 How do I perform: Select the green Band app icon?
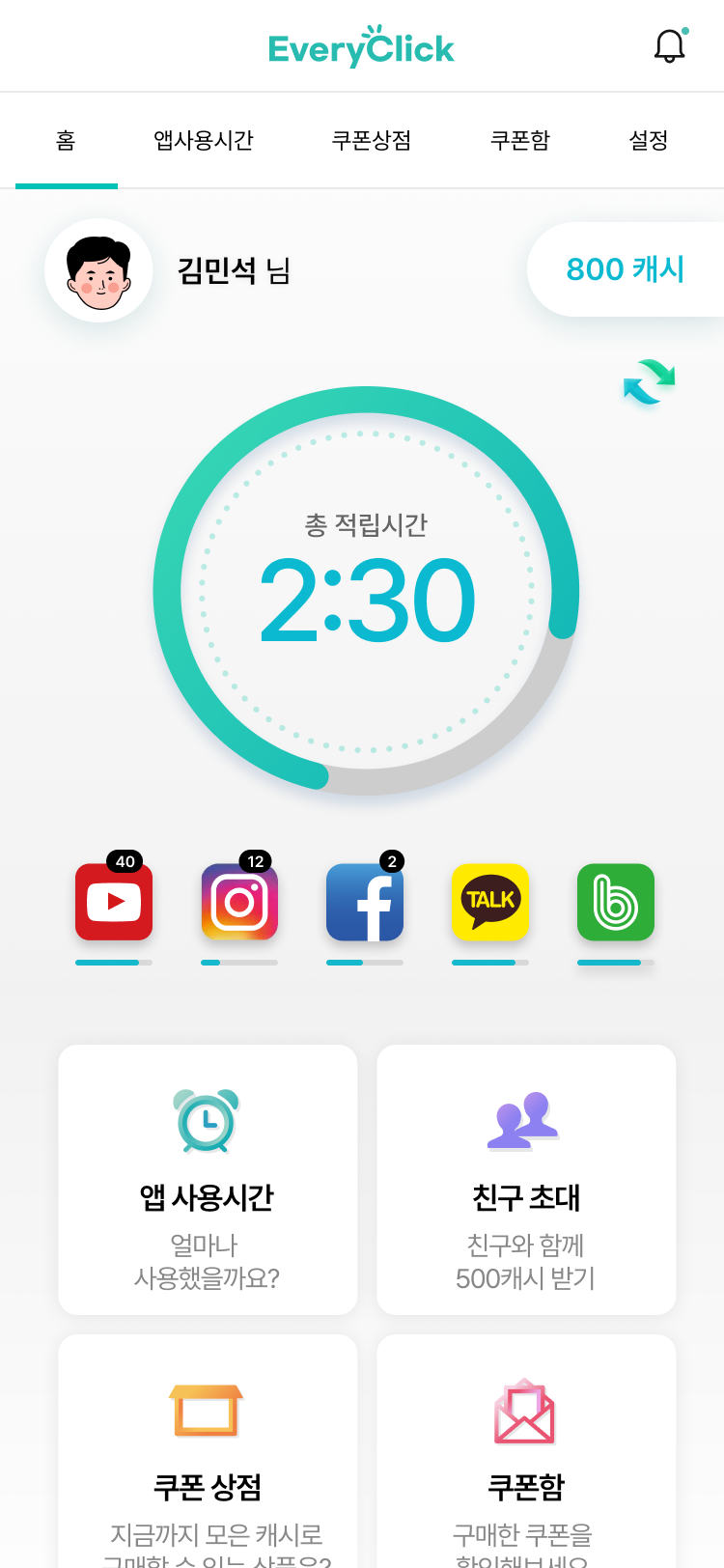click(x=616, y=902)
